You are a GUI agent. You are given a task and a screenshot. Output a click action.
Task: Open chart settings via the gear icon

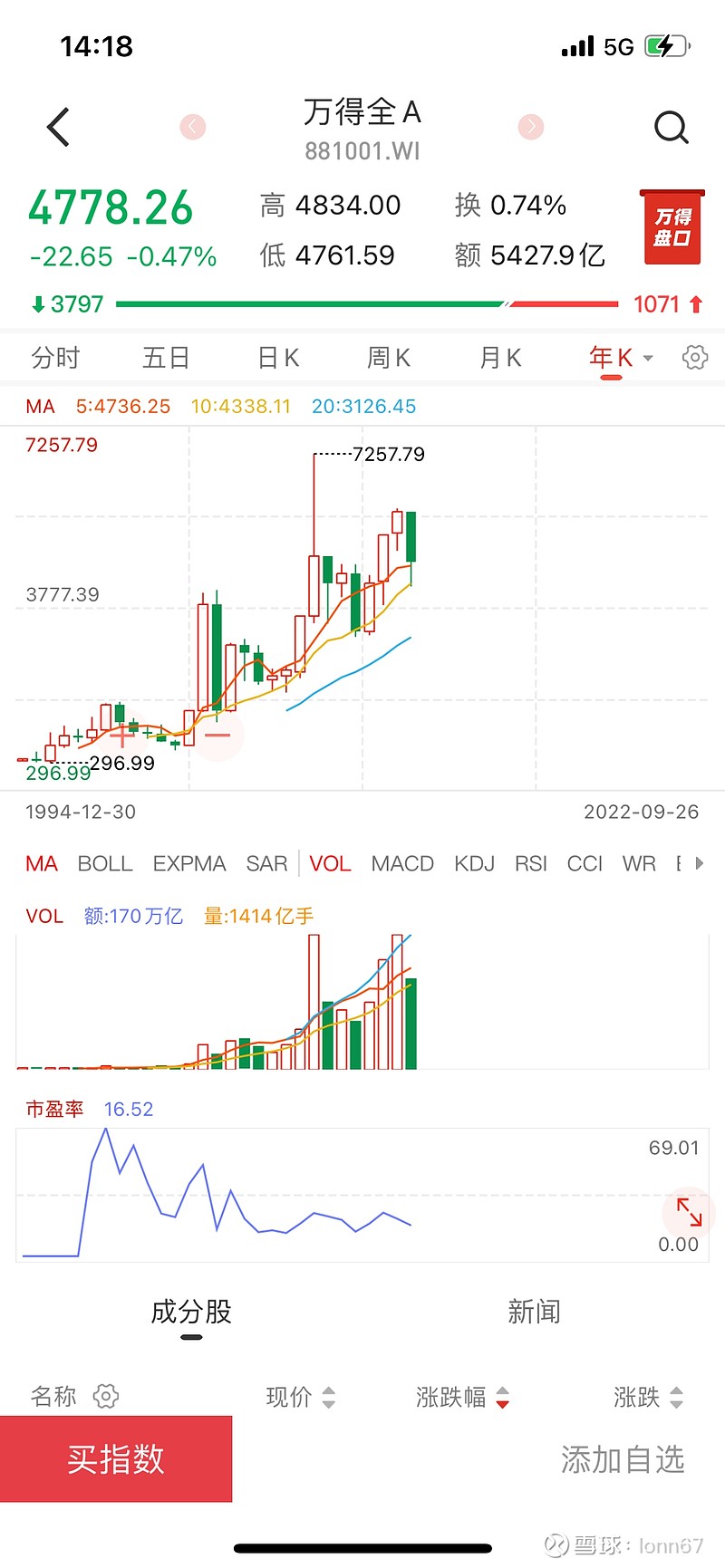pyautogui.click(x=694, y=357)
